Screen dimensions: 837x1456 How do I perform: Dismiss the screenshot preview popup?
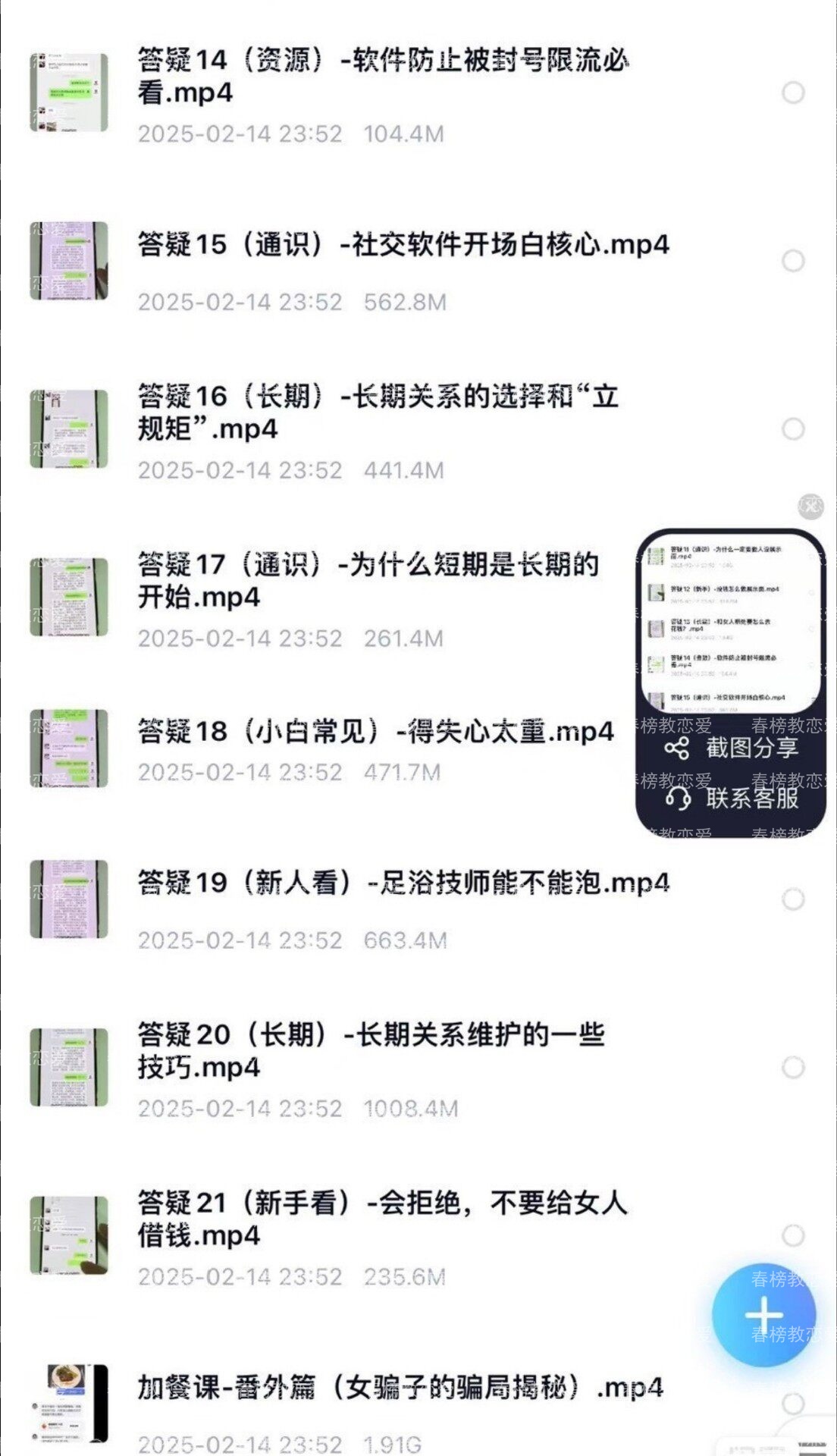811,506
